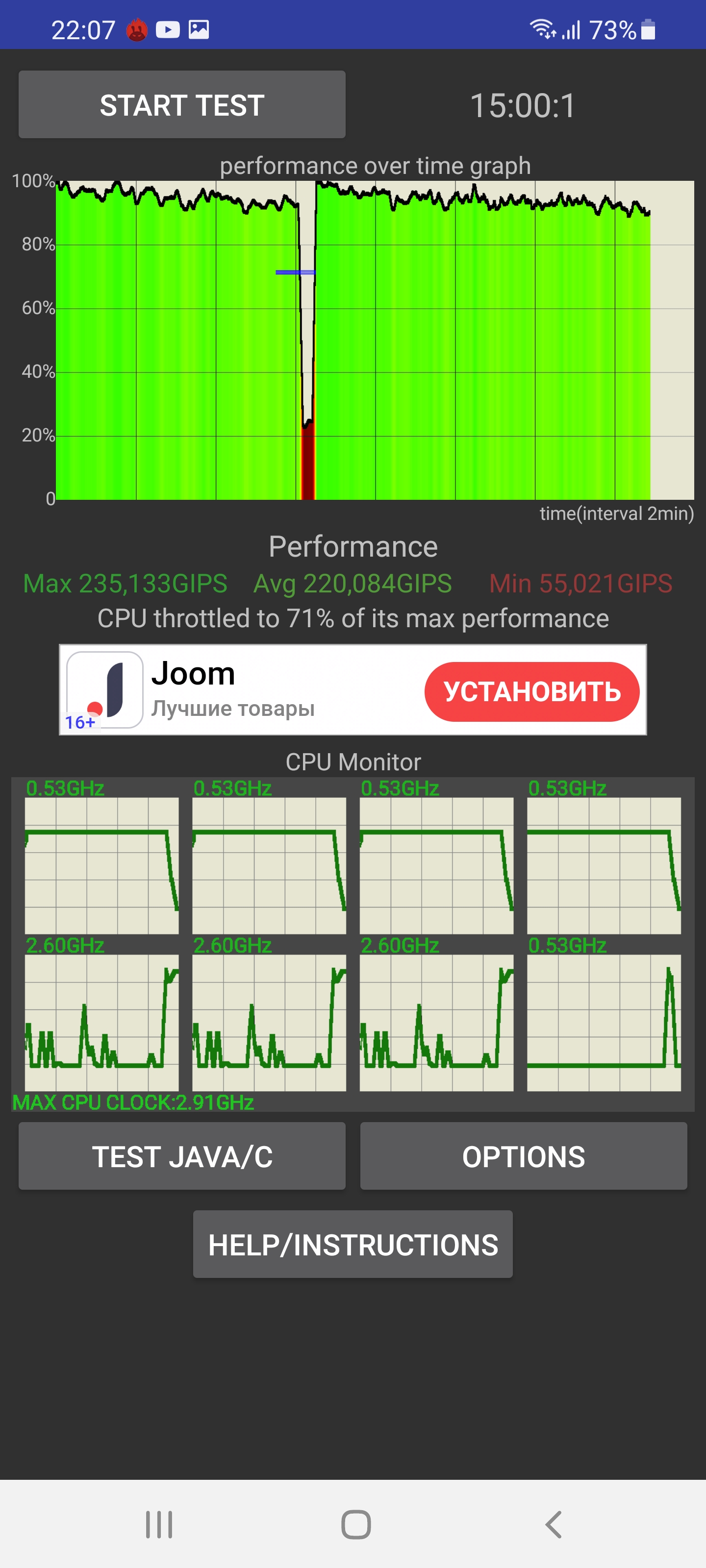Image resolution: width=706 pixels, height=1568 pixels.
Task: Open the TEST JAVA/C option
Action: (181, 1156)
